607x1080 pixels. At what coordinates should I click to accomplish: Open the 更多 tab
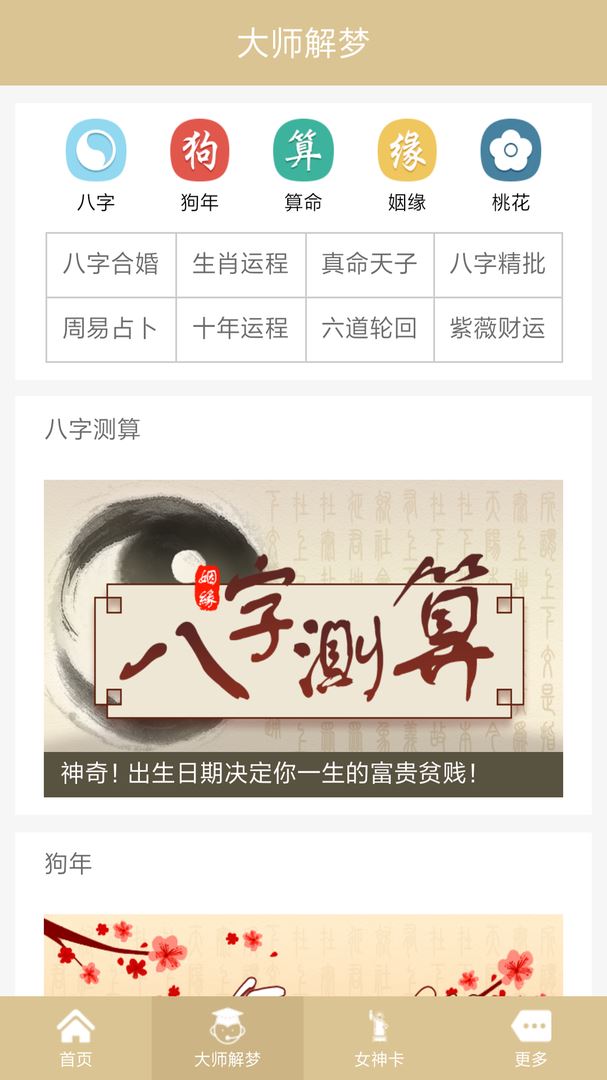click(531, 1038)
